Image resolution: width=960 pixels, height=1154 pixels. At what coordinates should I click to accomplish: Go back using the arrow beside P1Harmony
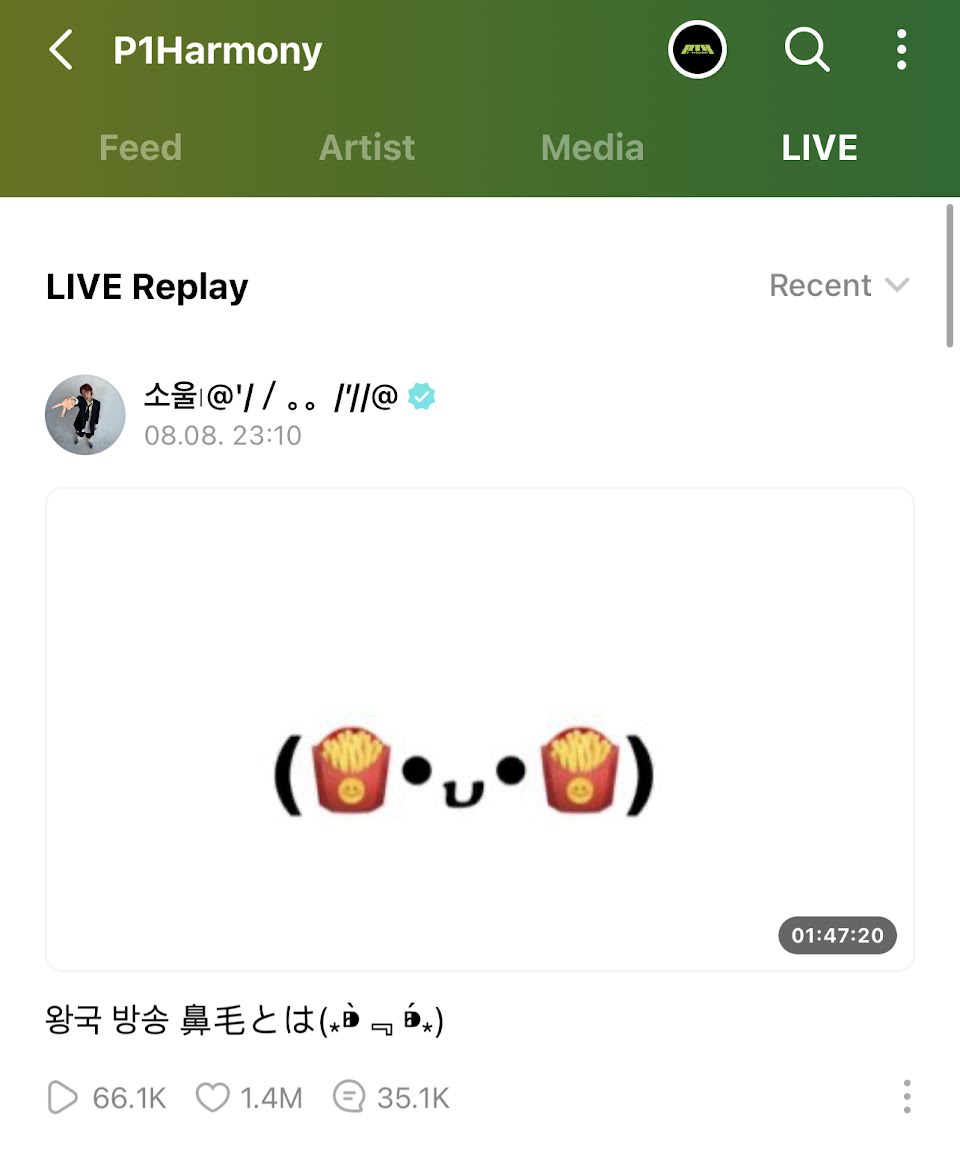(61, 50)
